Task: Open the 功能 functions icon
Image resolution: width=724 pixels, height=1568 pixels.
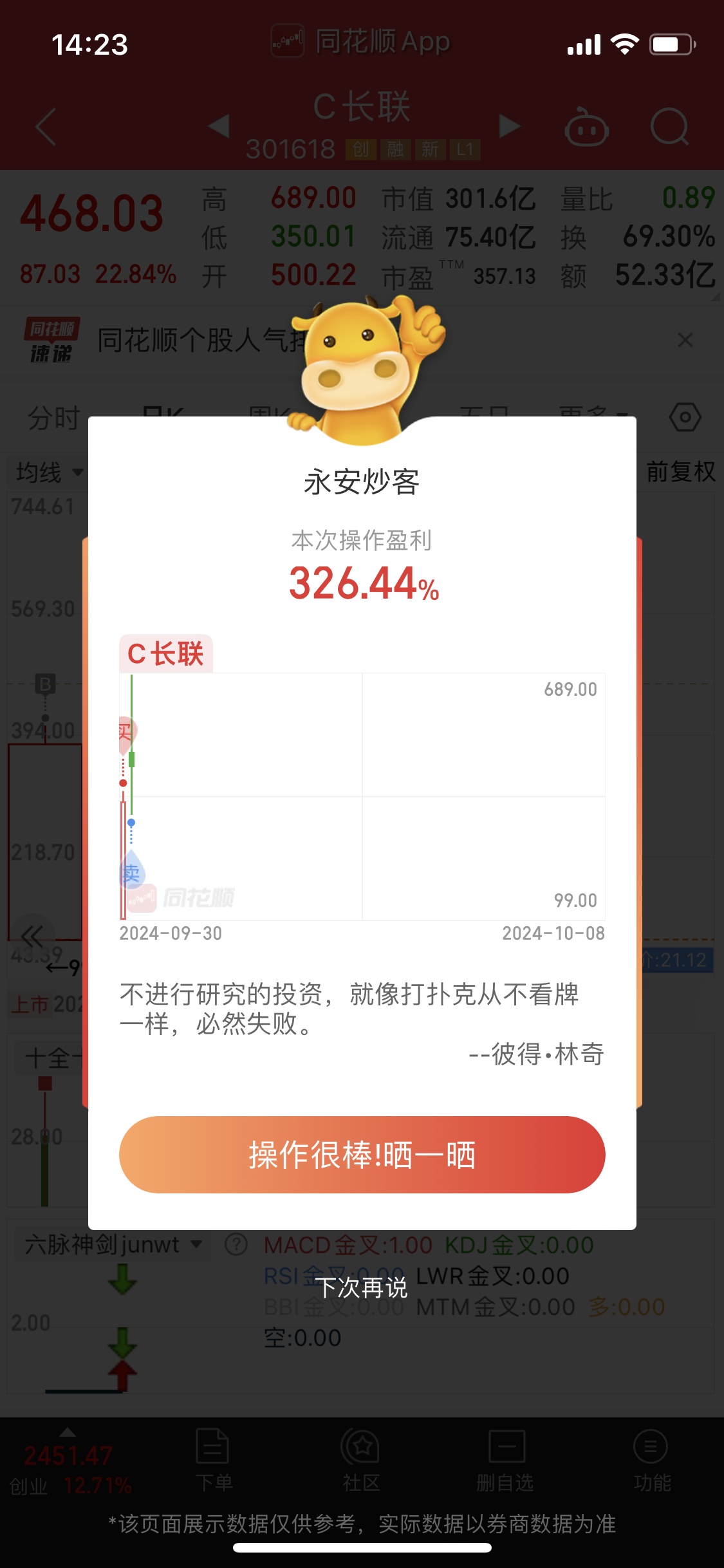Action: (x=651, y=1455)
